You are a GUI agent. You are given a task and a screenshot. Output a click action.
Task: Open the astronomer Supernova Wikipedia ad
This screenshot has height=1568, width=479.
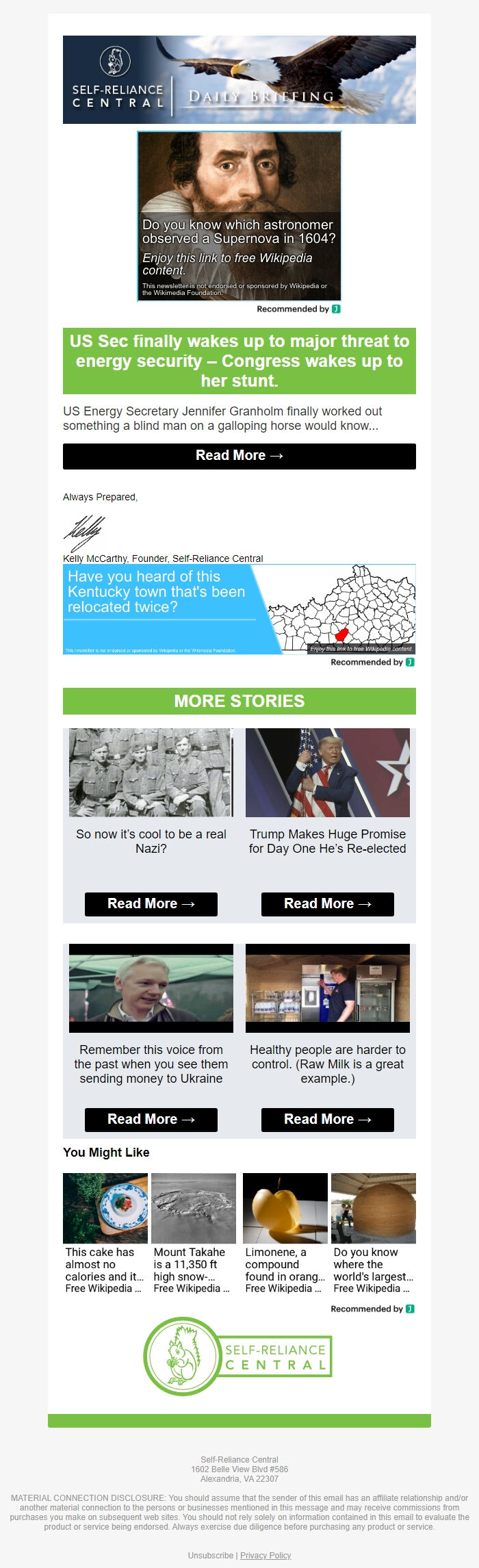tap(239, 216)
